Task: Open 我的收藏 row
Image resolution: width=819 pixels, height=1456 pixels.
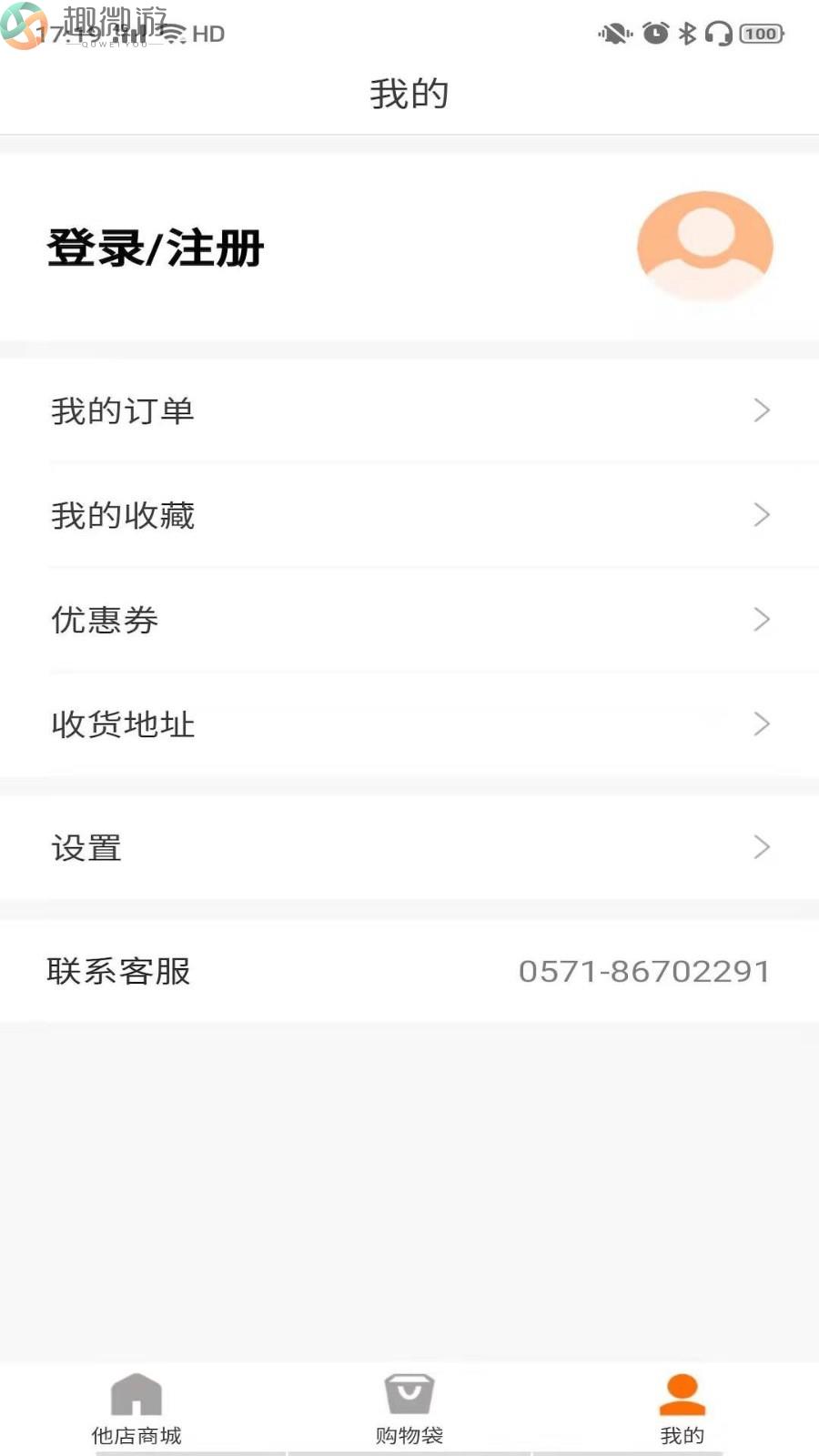Action: pos(409,515)
